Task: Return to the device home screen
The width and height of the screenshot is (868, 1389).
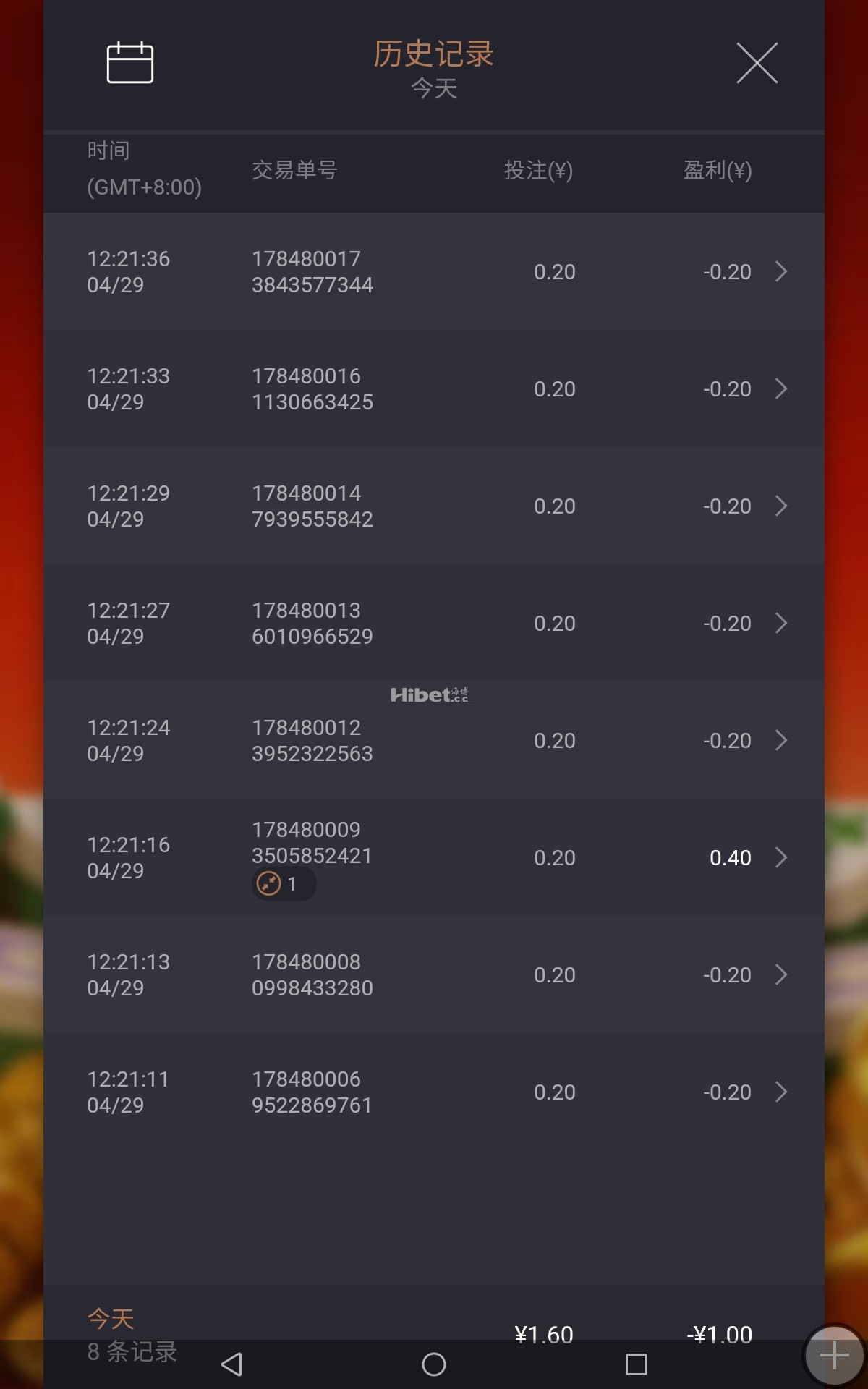Action: coord(434,1364)
